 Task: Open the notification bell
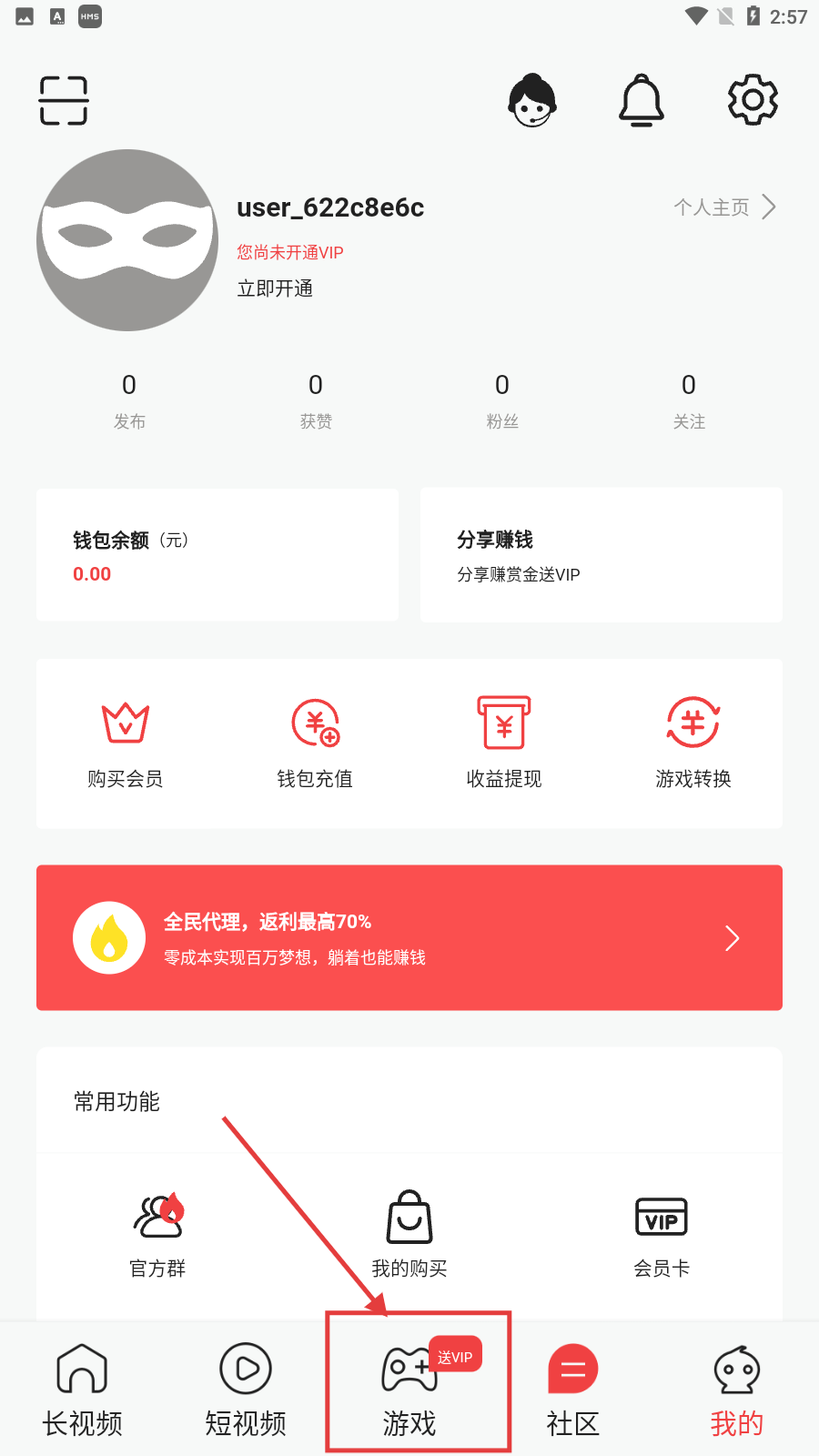[x=642, y=100]
